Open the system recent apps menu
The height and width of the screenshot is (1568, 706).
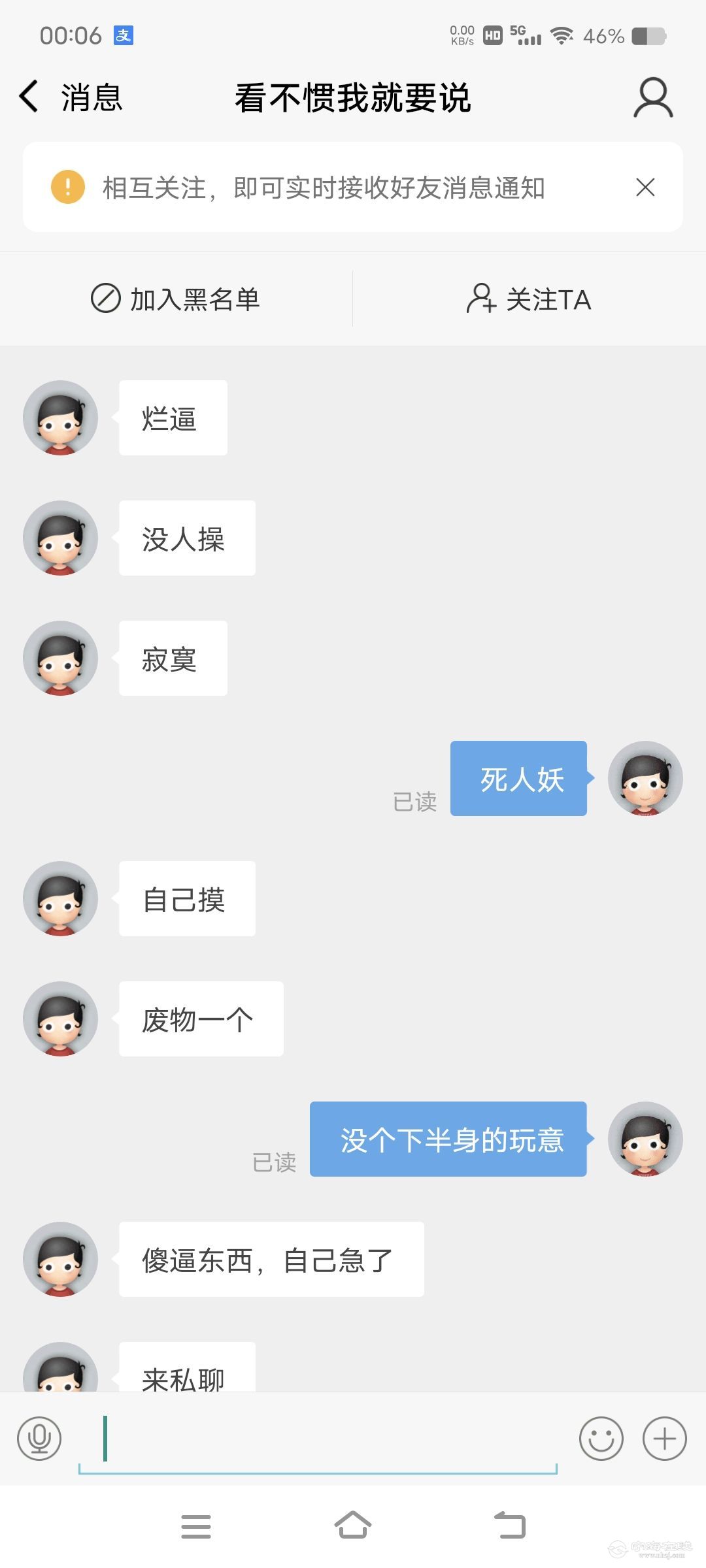click(196, 1526)
